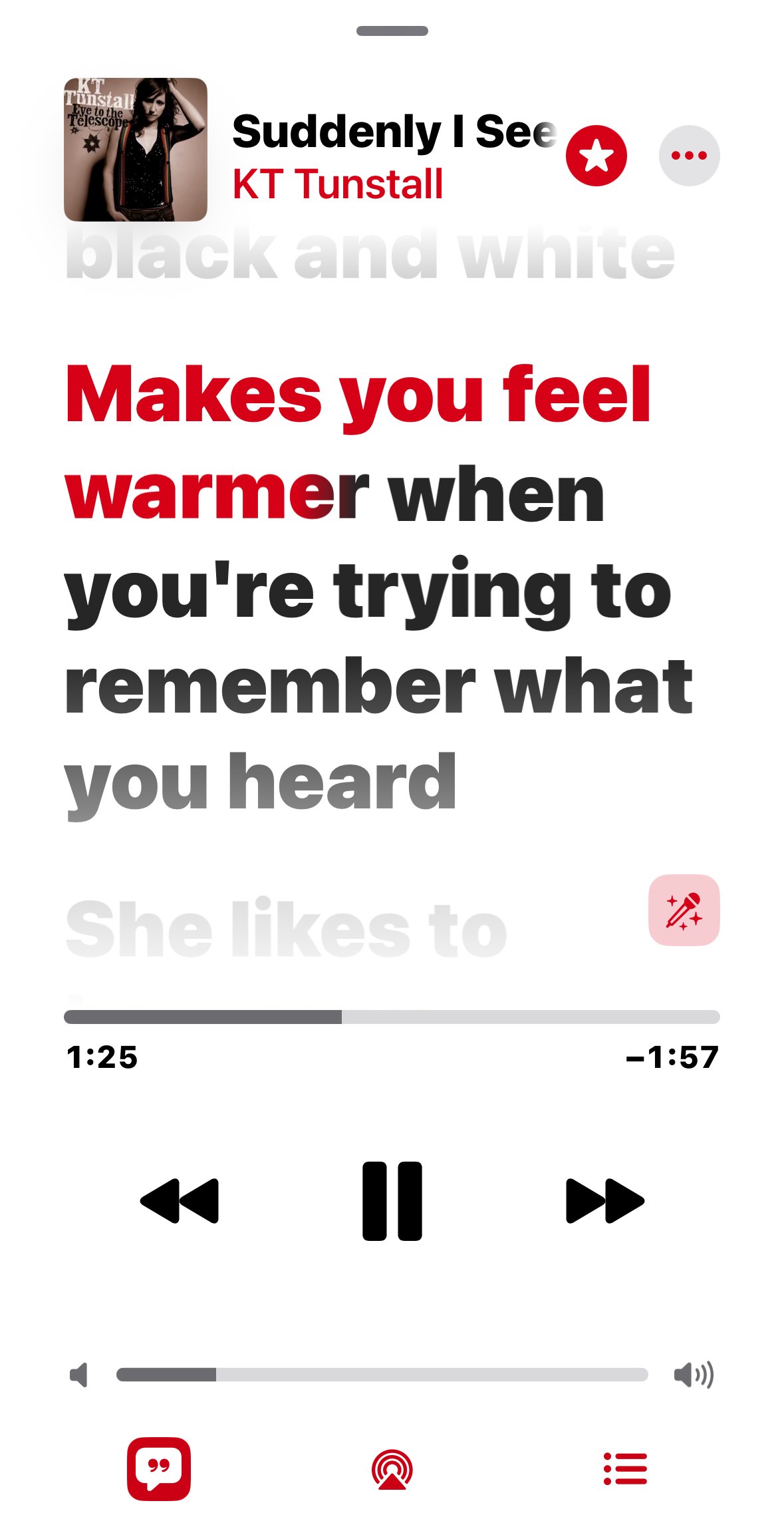784x1529 pixels.
Task: Tap the grabber handle to dismiss player
Action: (392, 31)
